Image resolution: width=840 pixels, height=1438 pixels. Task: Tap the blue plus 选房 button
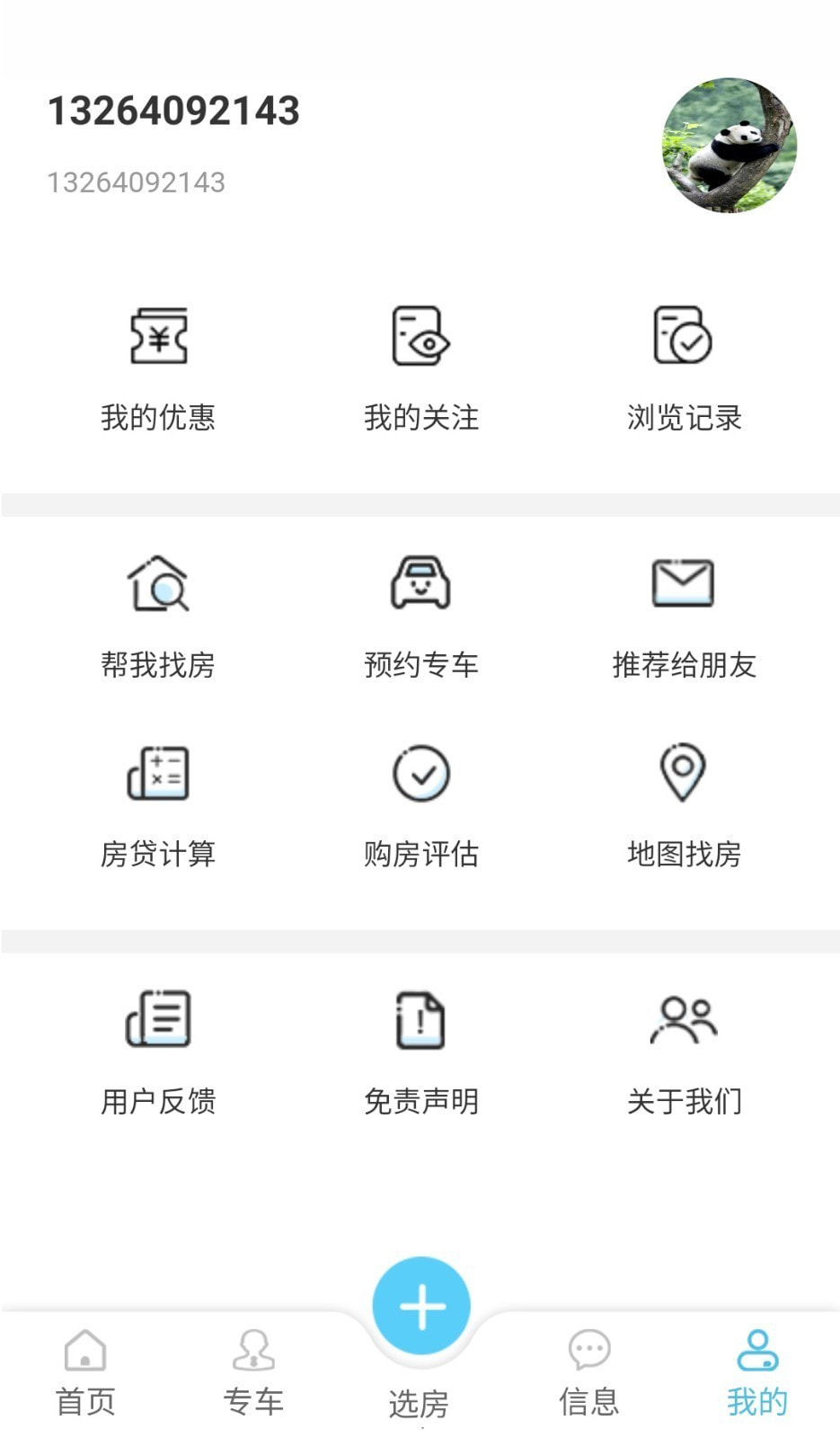[x=421, y=1306]
